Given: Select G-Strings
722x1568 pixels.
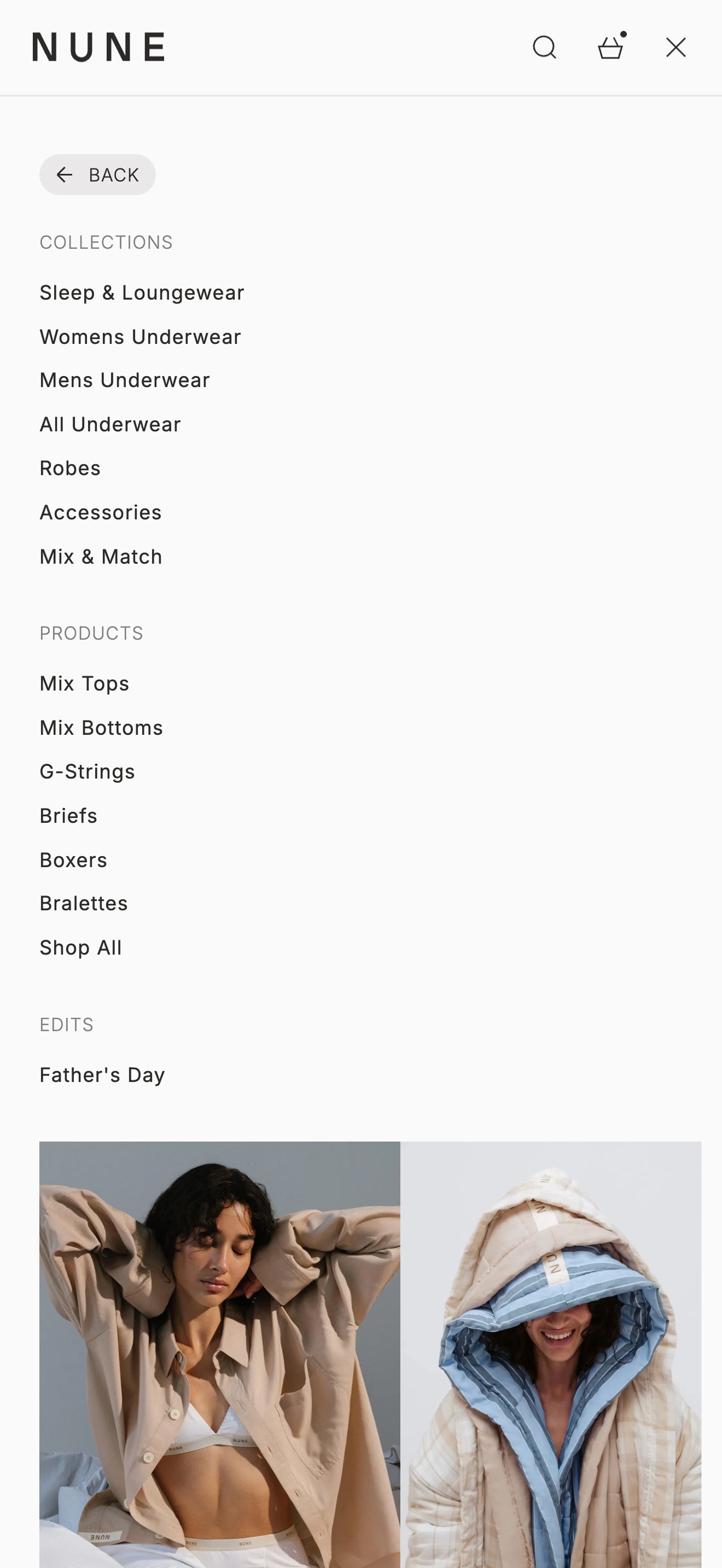Looking at the screenshot, I should [x=87, y=772].
